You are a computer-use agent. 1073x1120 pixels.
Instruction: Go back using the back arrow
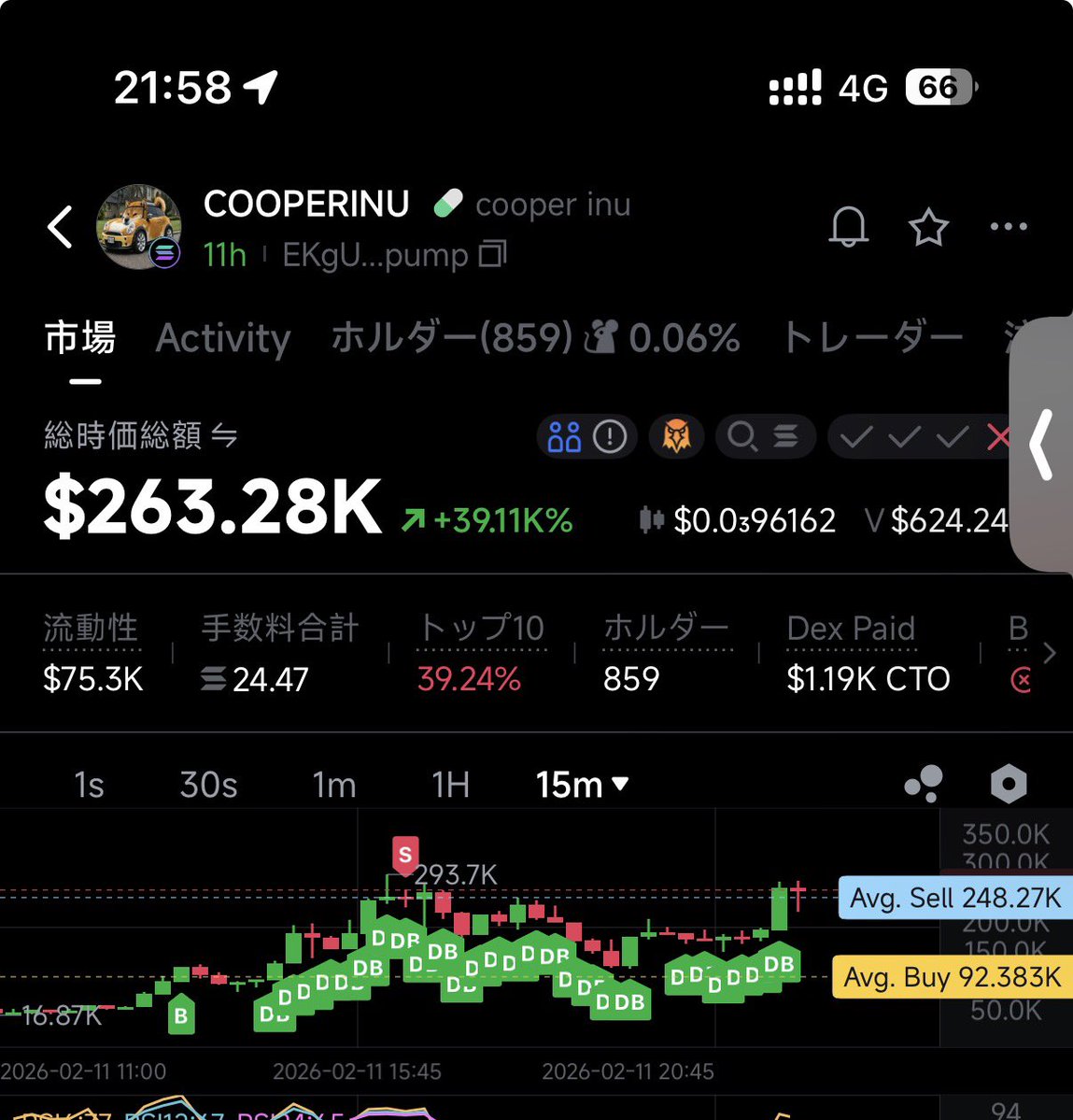coord(61,227)
